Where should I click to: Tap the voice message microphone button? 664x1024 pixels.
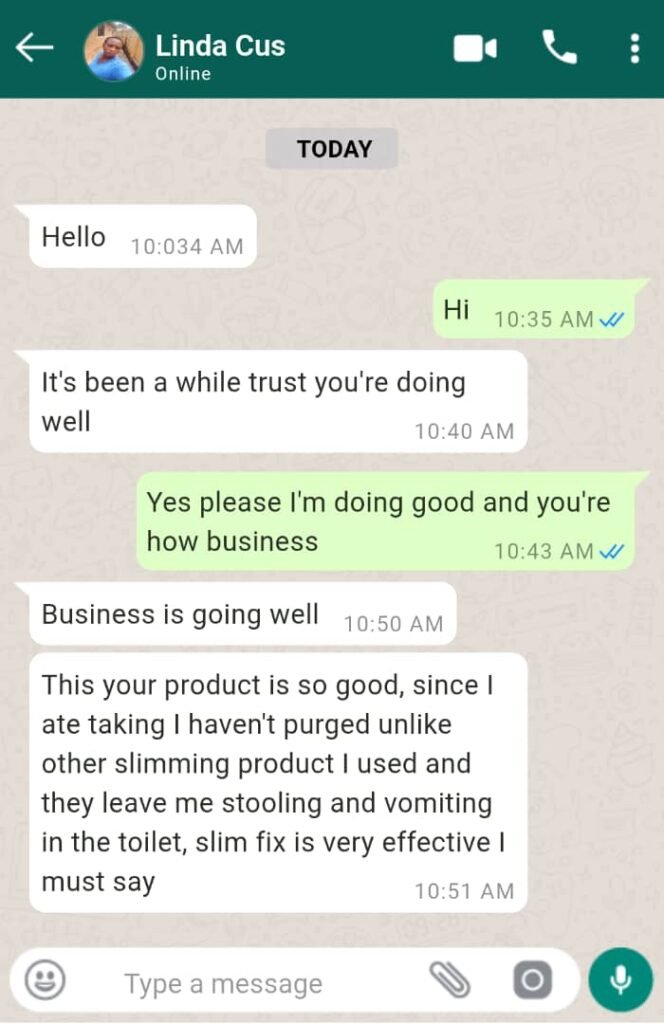[620, 980]
